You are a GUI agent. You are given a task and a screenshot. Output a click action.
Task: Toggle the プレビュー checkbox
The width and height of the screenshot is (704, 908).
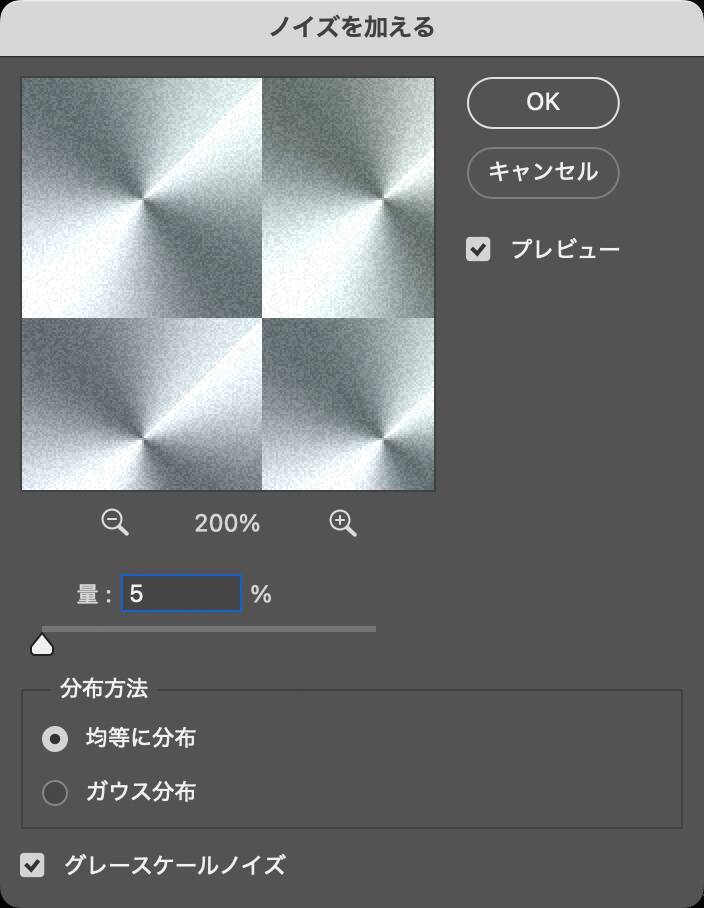(479, 249)
